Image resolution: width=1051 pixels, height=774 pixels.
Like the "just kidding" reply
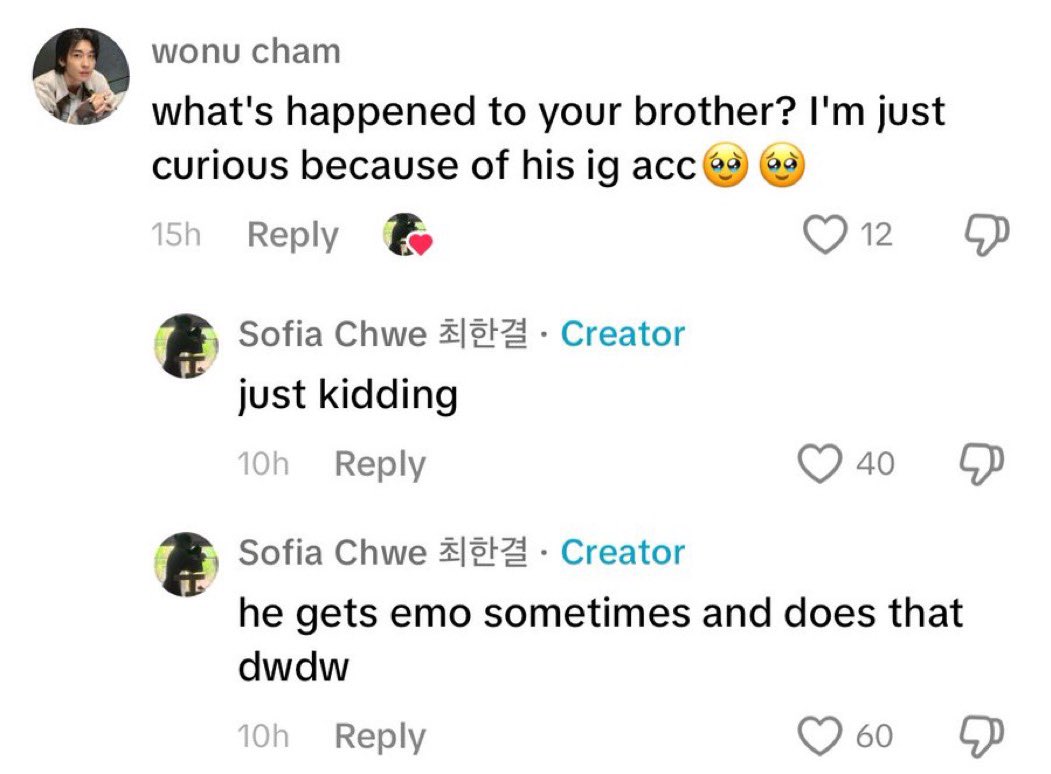(818, 463)
